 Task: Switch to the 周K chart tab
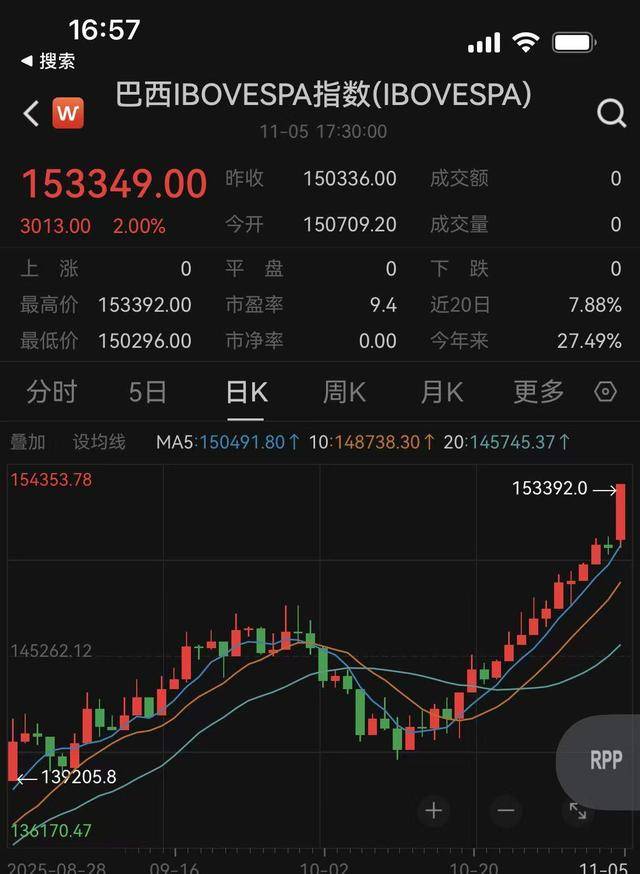click(x=344, y=392)
